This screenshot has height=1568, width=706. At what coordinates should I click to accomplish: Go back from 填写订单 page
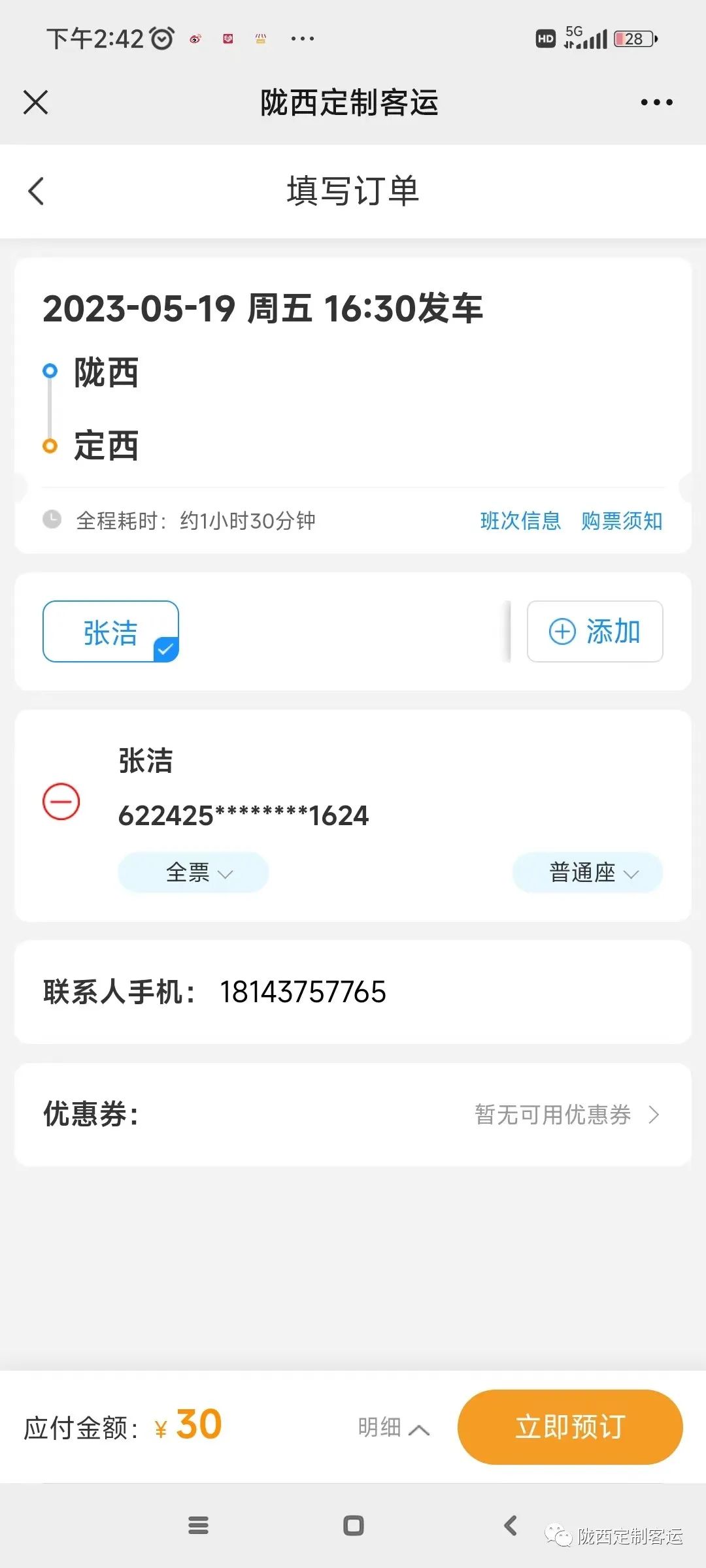[x=37, y=191]
